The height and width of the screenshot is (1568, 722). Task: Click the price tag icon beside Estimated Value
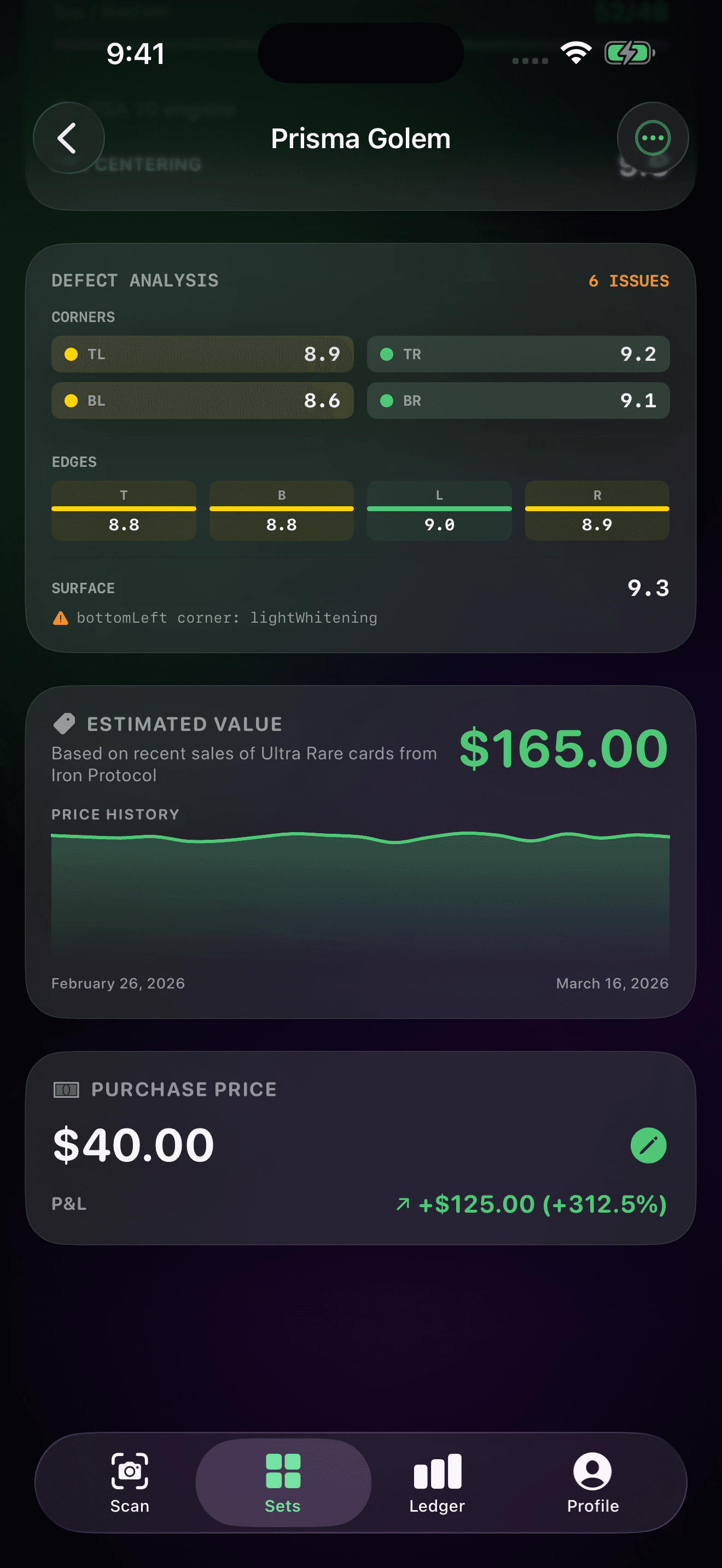click(x=63, y=724)
